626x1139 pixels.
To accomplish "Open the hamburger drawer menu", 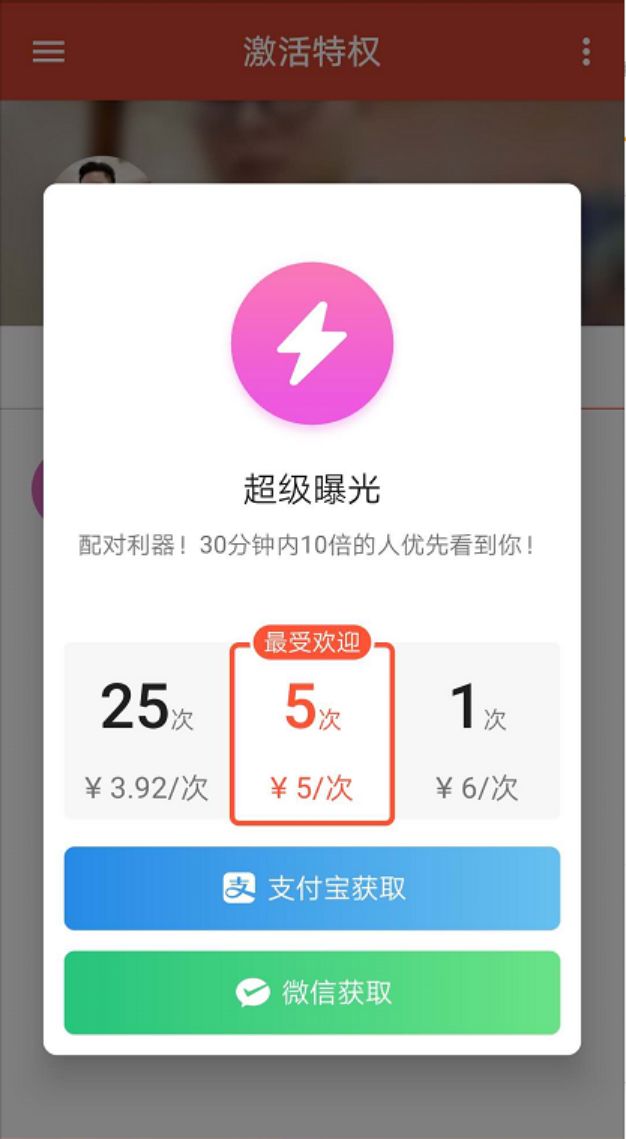I will pyautogui.click(x=48, y=51).
